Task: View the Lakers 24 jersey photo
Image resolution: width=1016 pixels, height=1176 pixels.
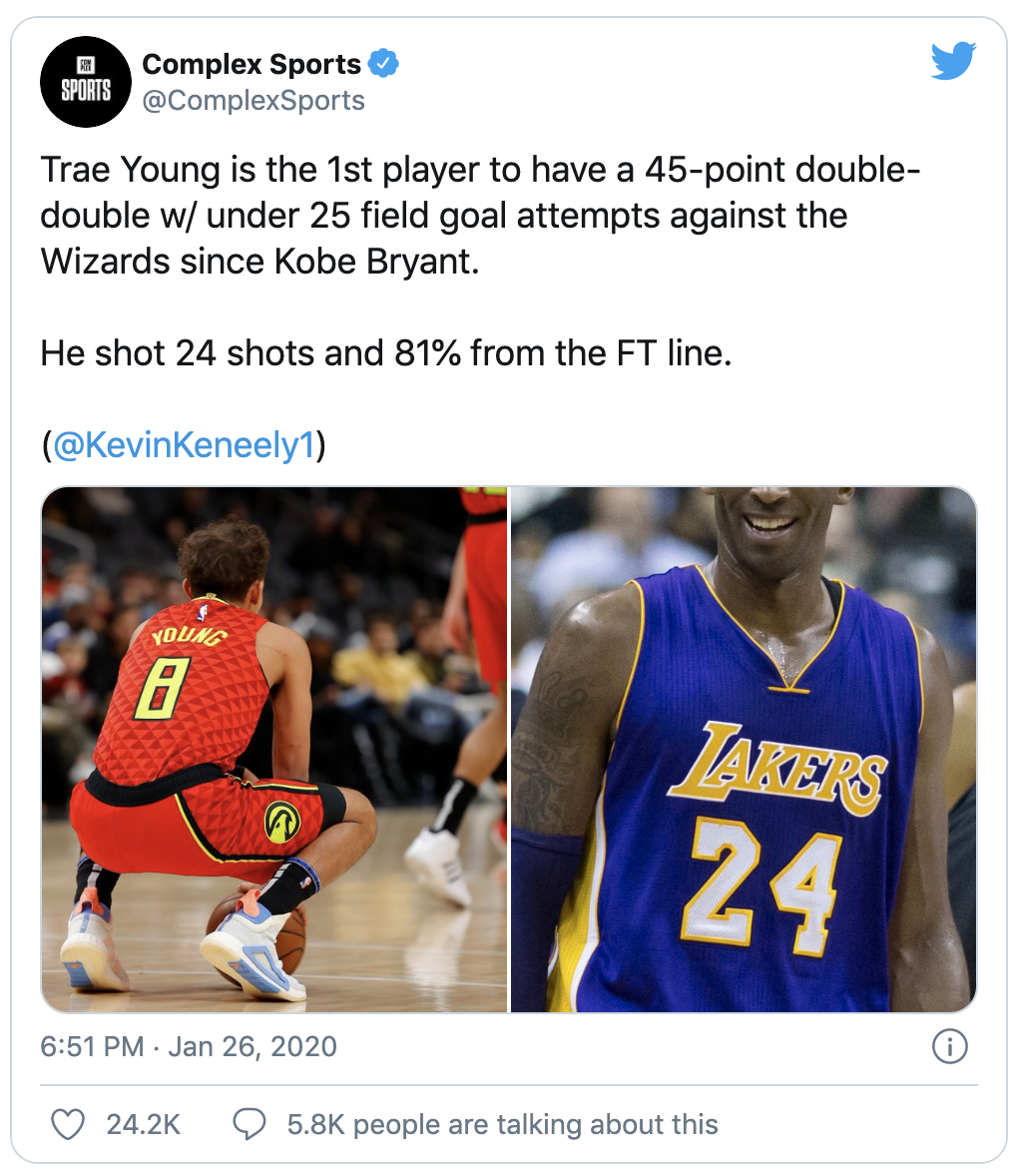Action: (743, 749)
